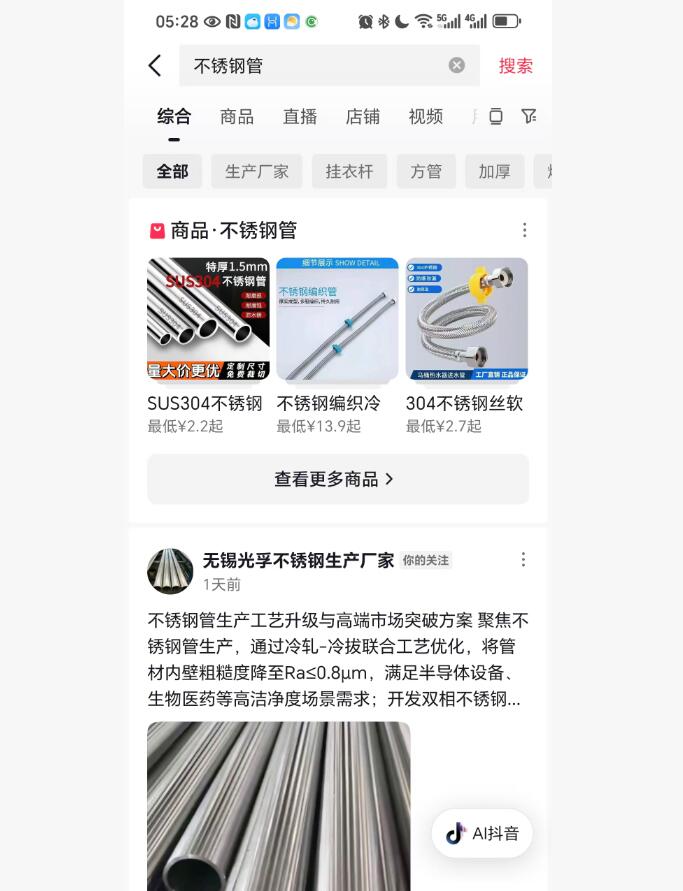Switch to the 店铺 tab

click(x=363, y=117)
